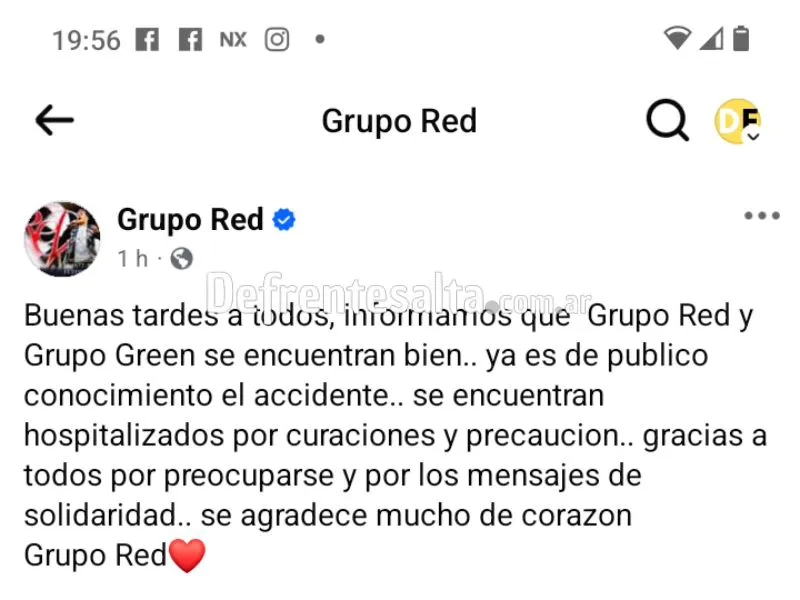Open the Grupo Red page name link
This screenshot has width=800, height=600.
190,219
